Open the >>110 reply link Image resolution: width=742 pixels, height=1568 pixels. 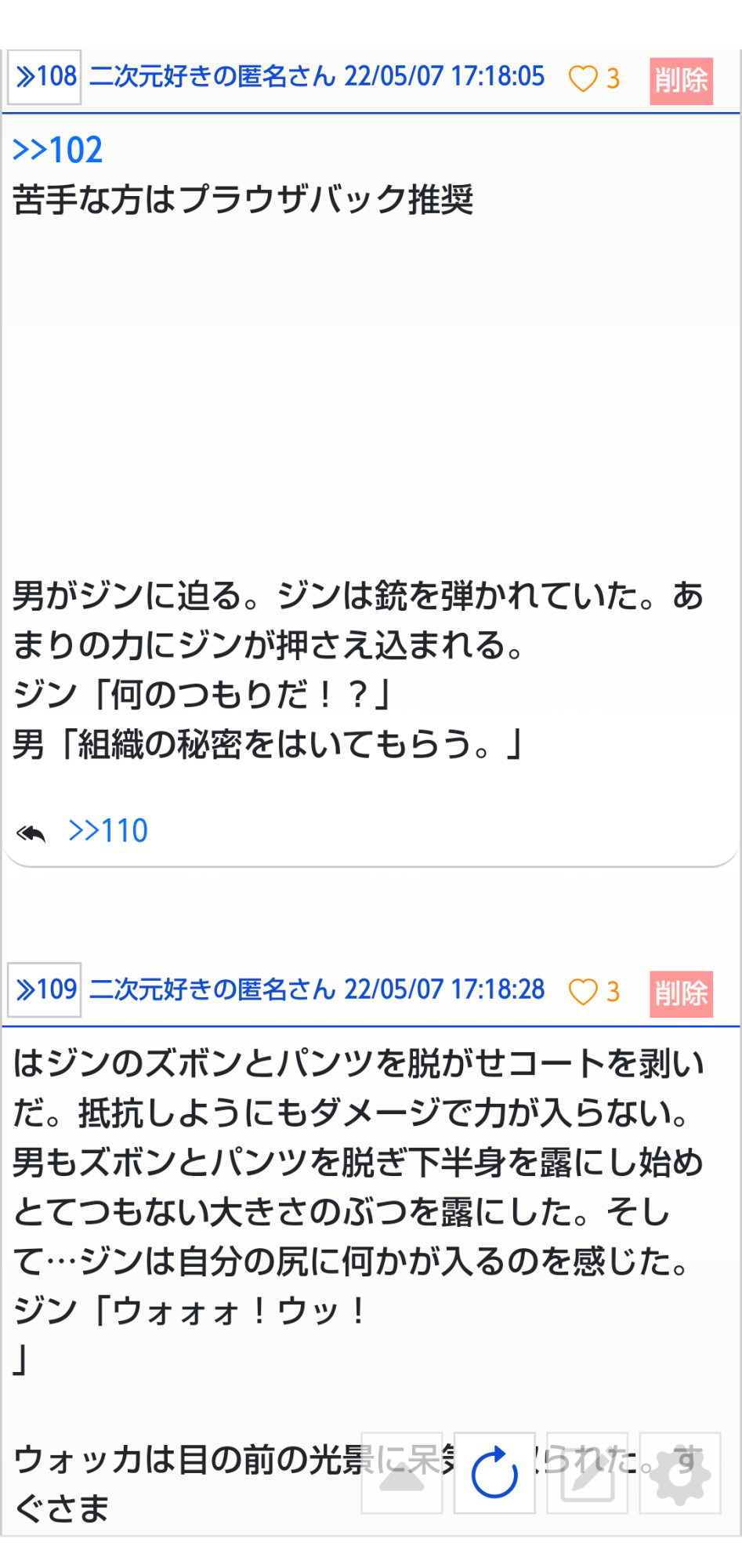(108, 830)
